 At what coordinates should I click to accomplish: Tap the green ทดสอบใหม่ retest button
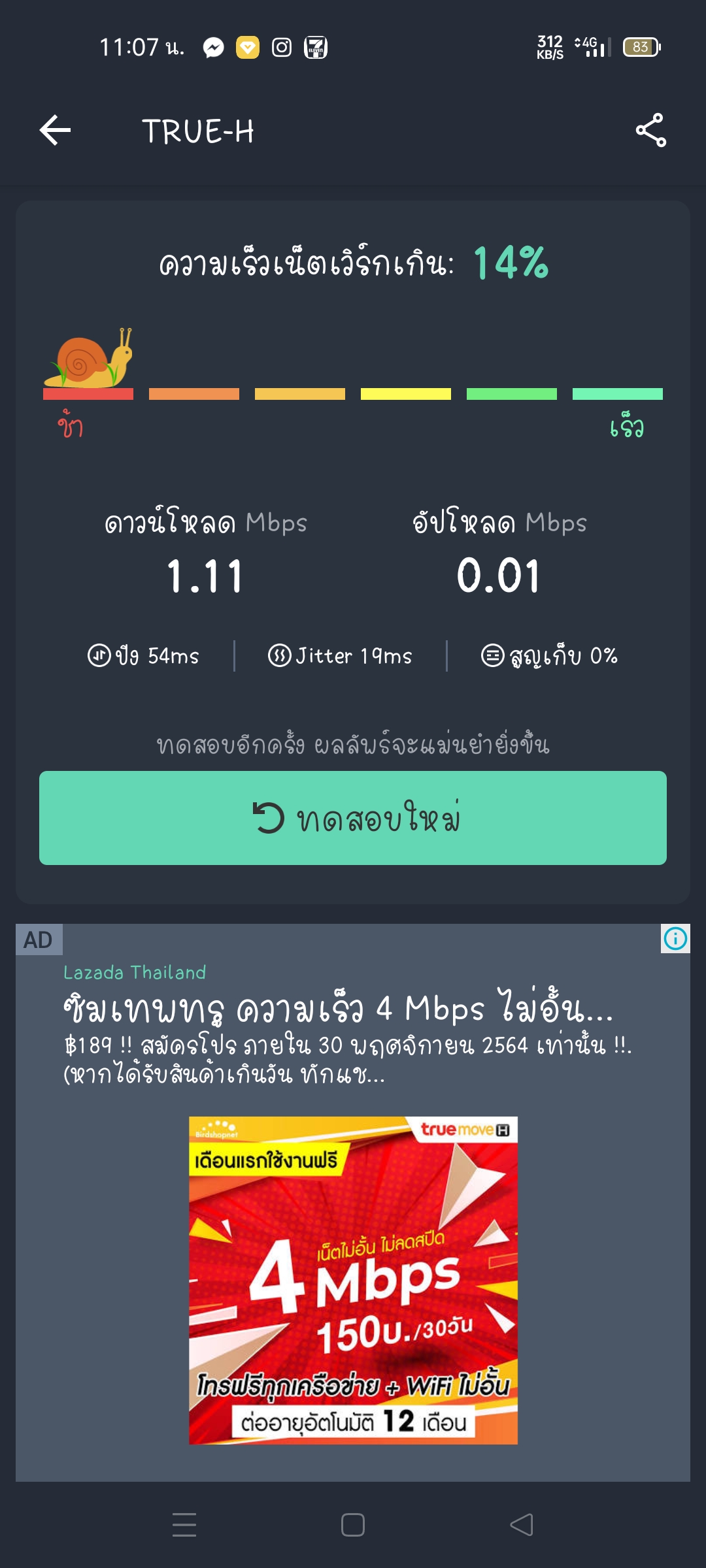click(353, 818)
